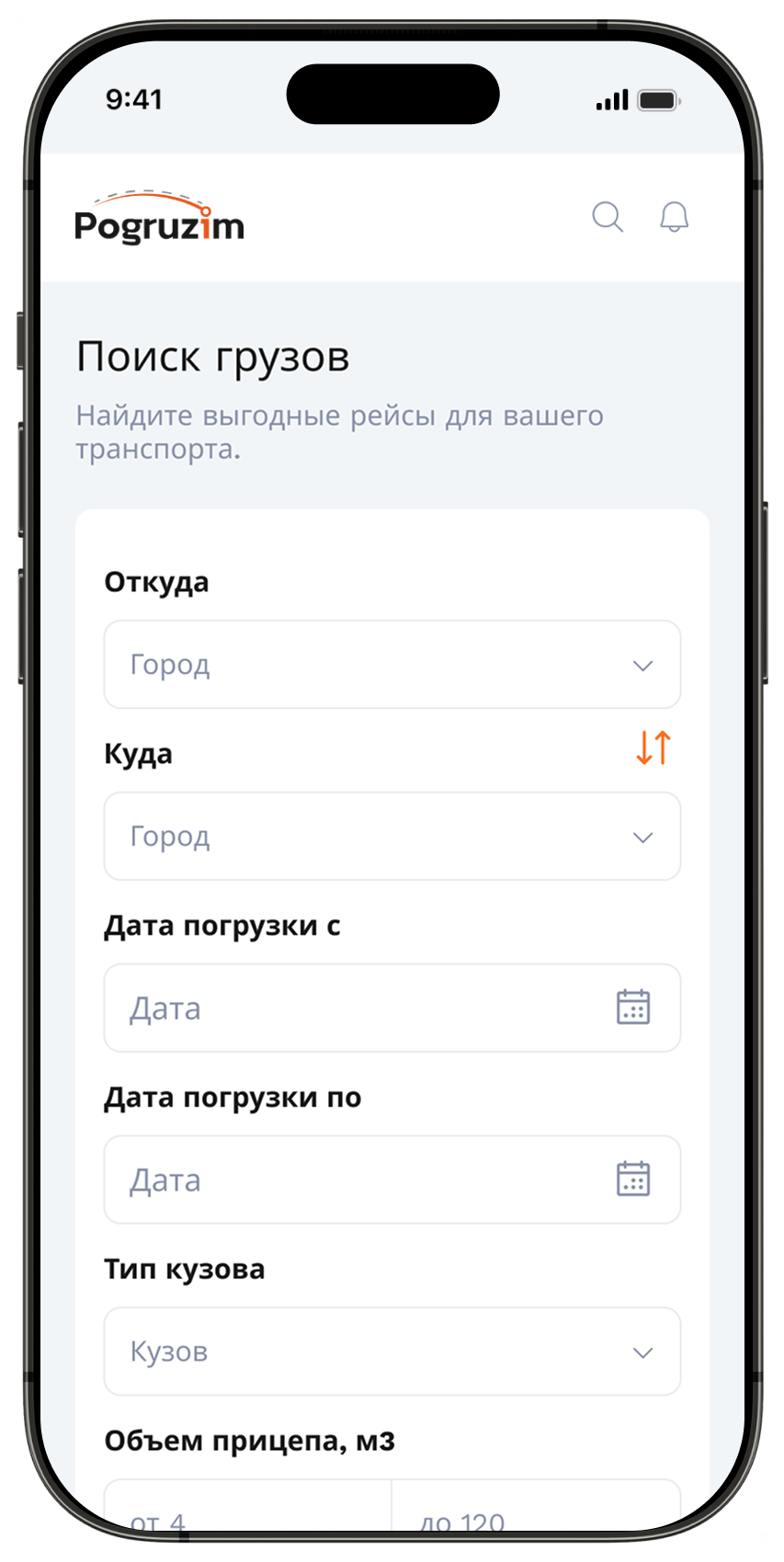Swap origin and destination cities

653,747
